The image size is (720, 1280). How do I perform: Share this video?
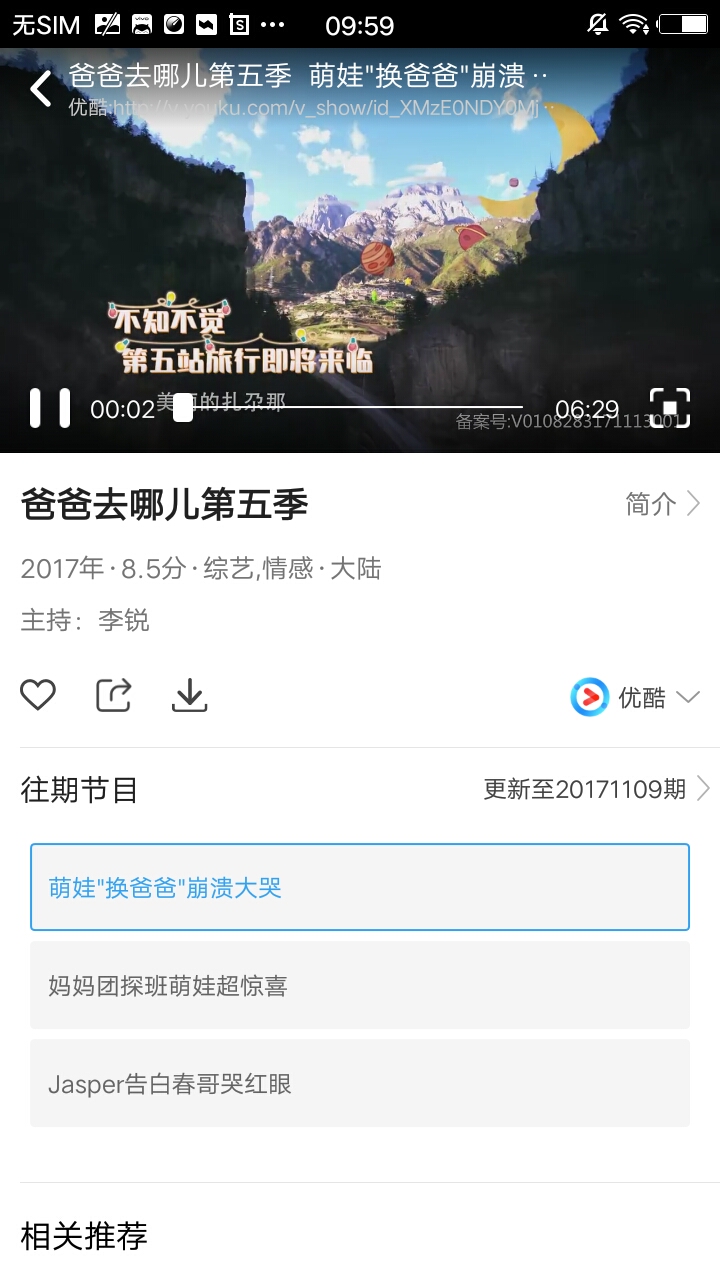[113, 695]
